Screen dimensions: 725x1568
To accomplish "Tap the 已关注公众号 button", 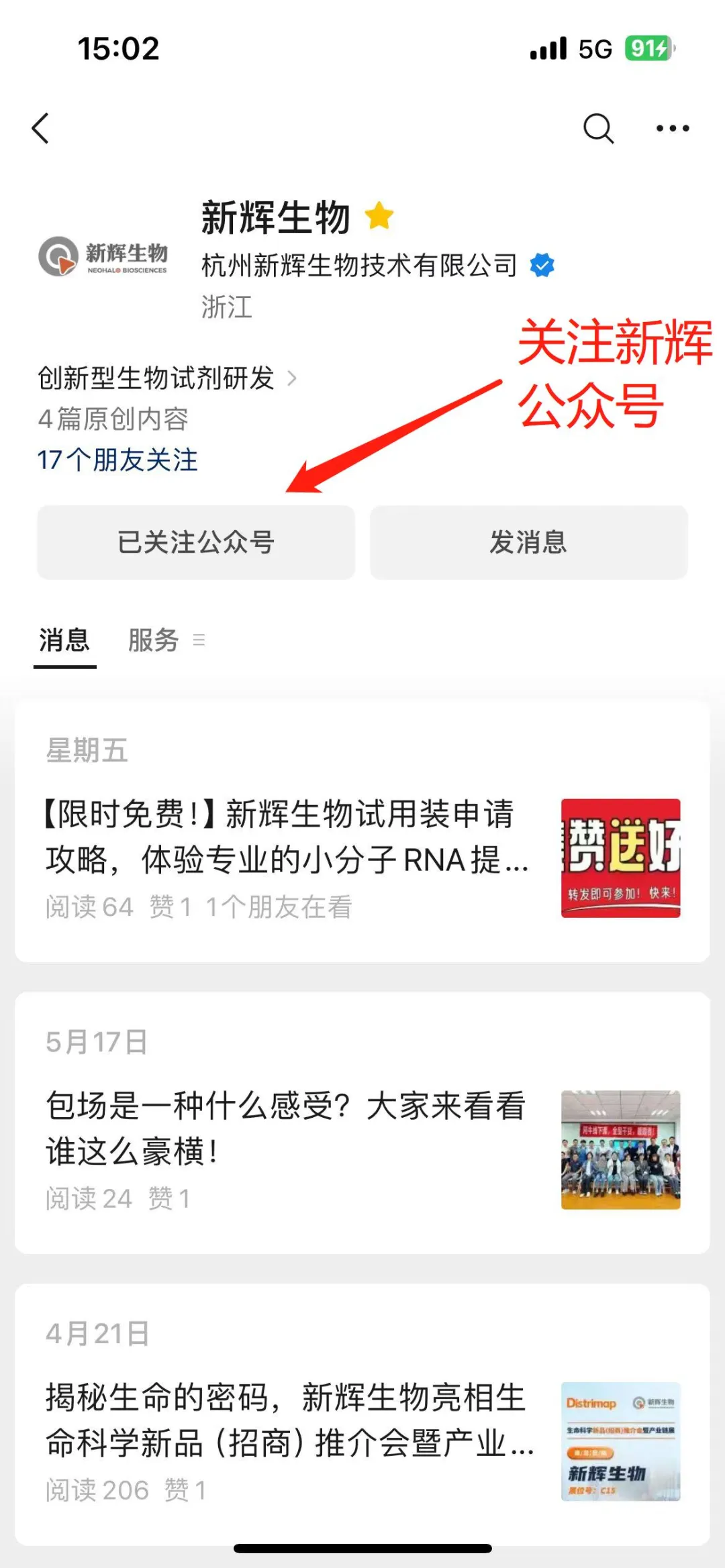I will pyautogui.click(x=195, y=542).
